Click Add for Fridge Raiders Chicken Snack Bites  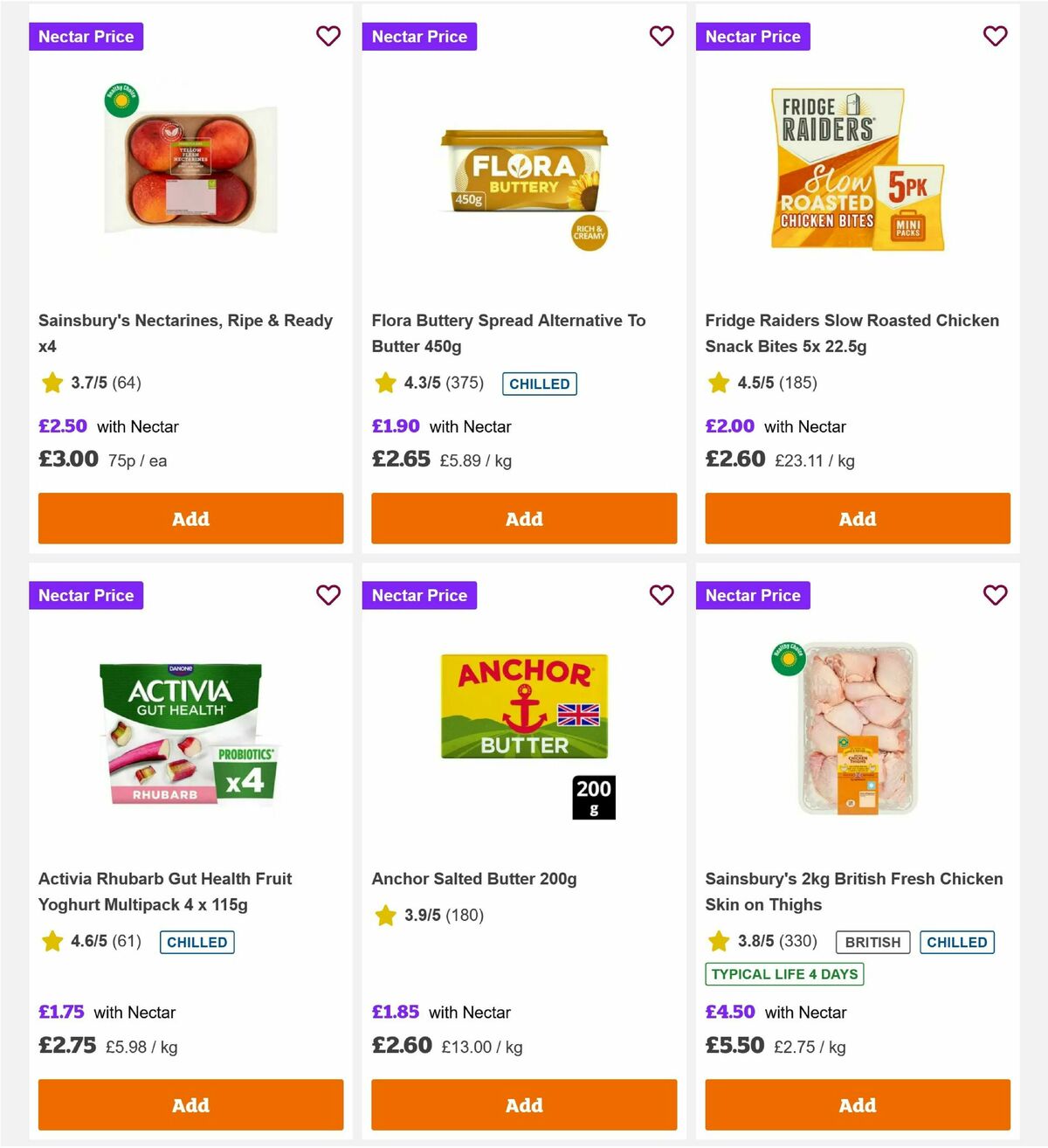tap(857, 518)
